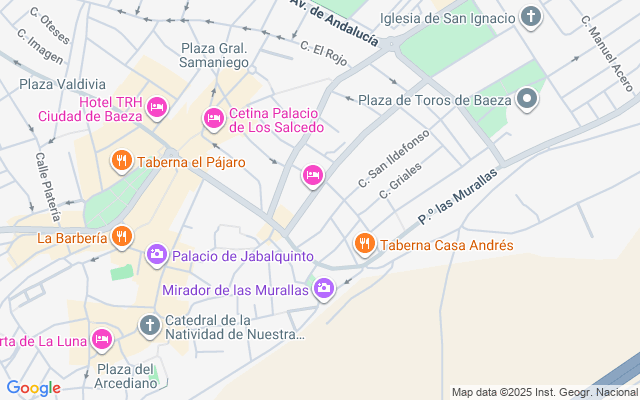Select the Catedral de la Natividad marker
This screenshot has height=400, width=640.
click(149, 325)
